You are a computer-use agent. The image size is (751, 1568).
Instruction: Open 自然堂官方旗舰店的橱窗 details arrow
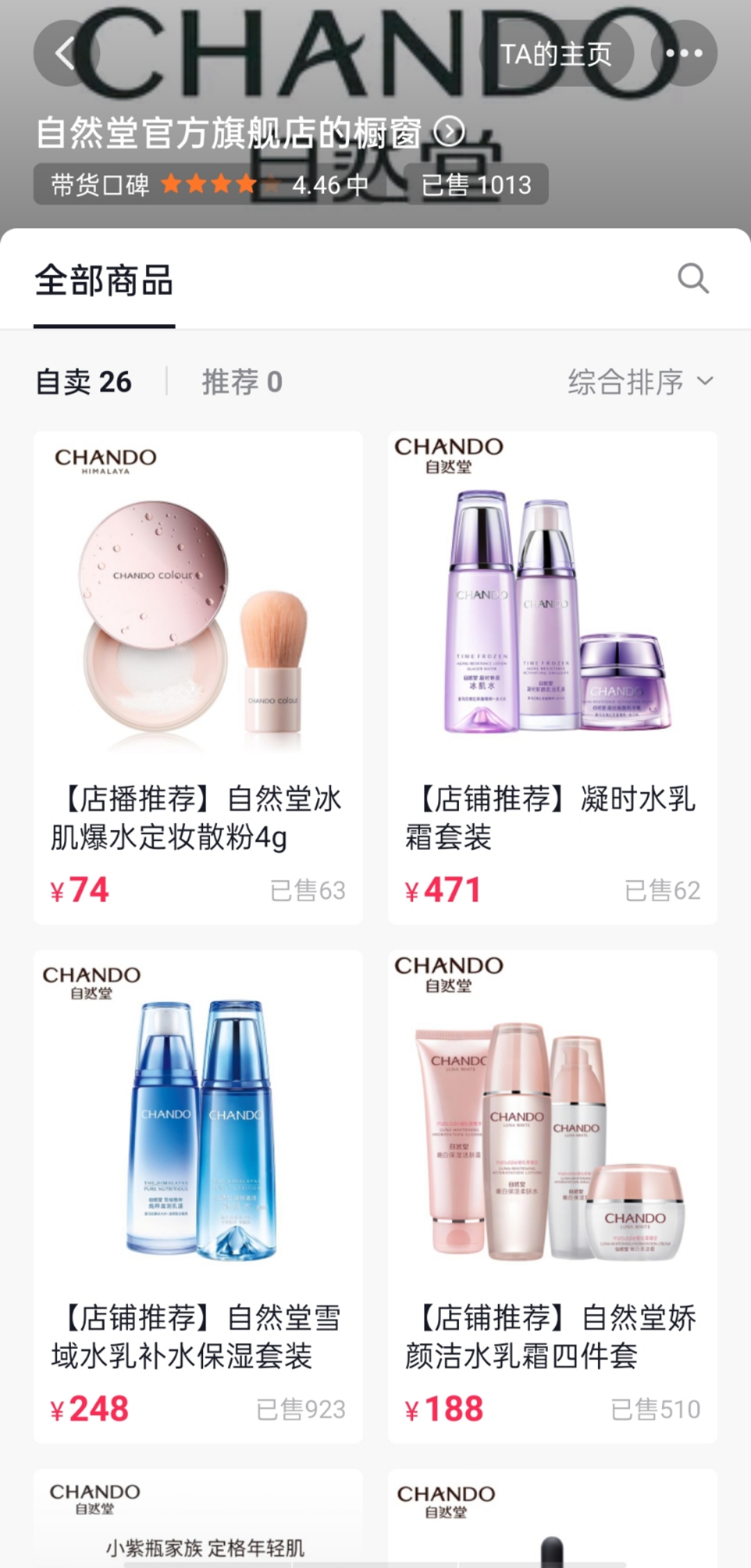point(449,131)
